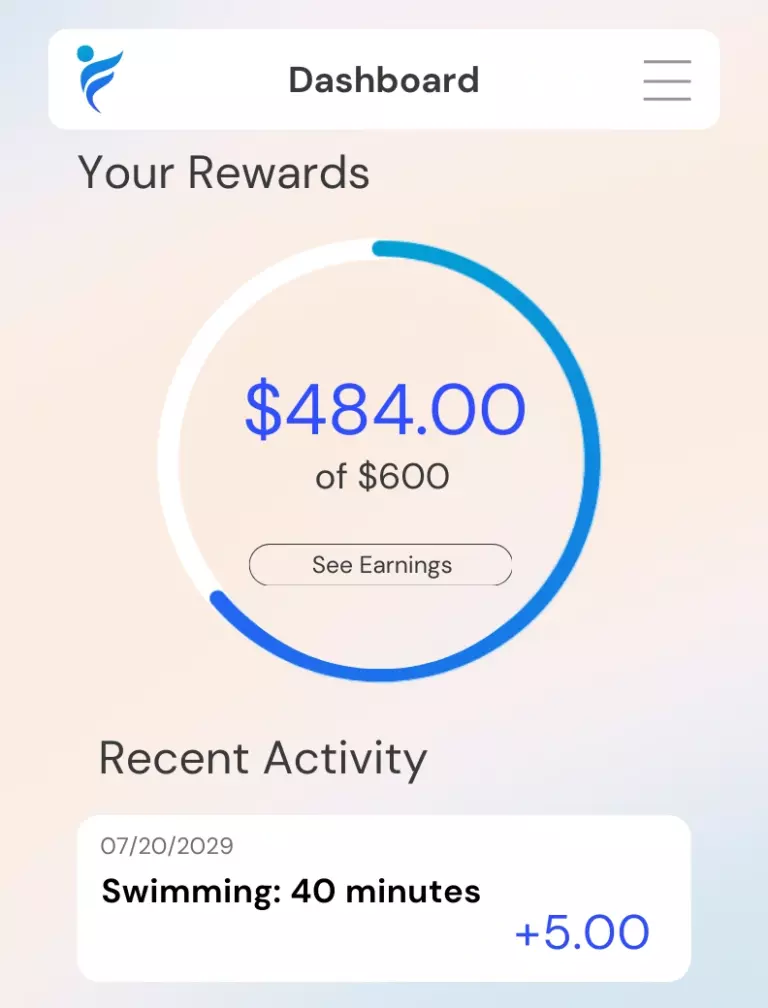This screenshot has width=768, height=1008.
Task: Click the Your Rewards heading
Action: [x=225, y=173]
